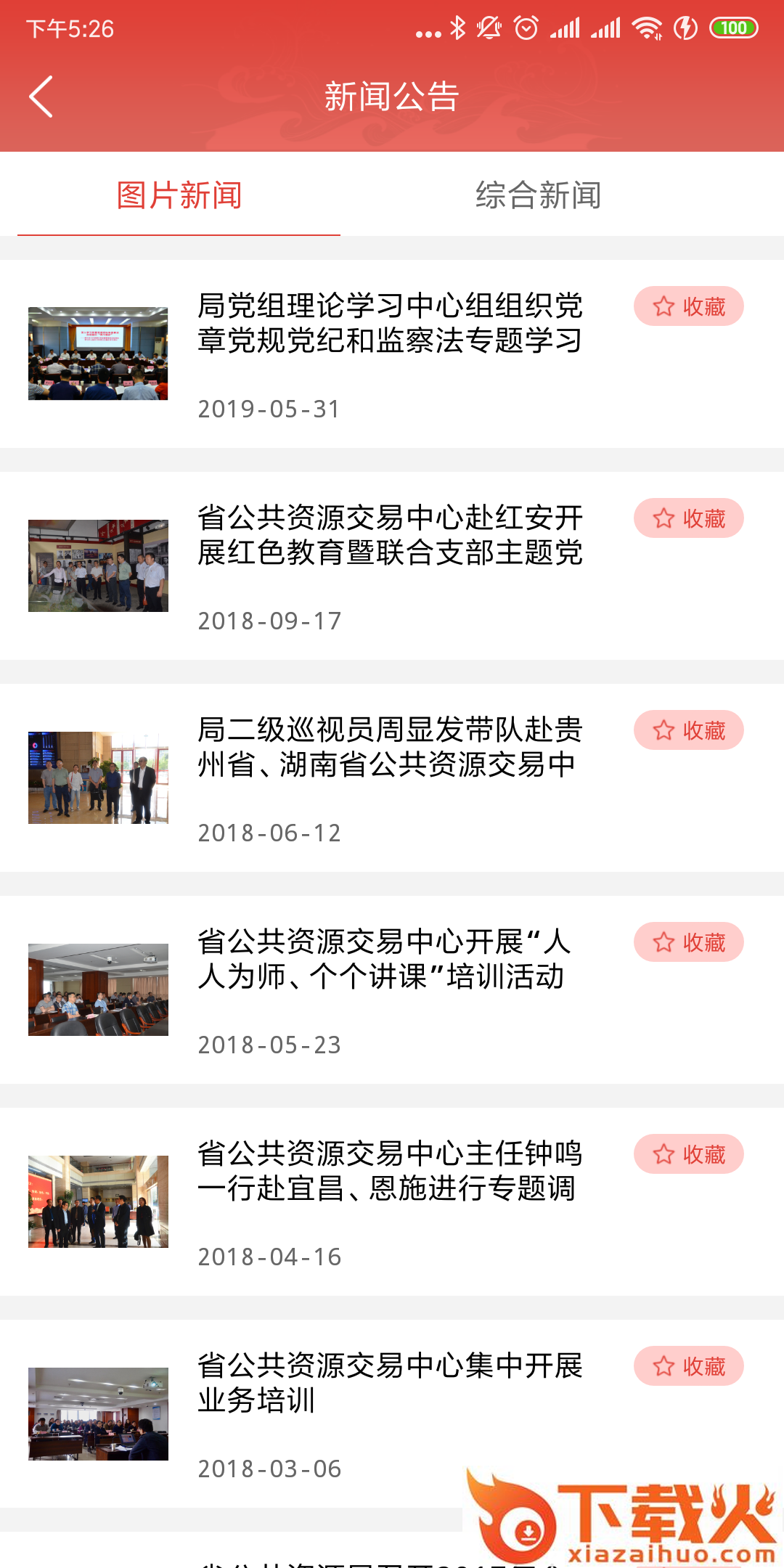The height and width of the screenshot is (1568, 784).
Task: Open the 红安红色教育 news article
Action: tap(390, 535)
